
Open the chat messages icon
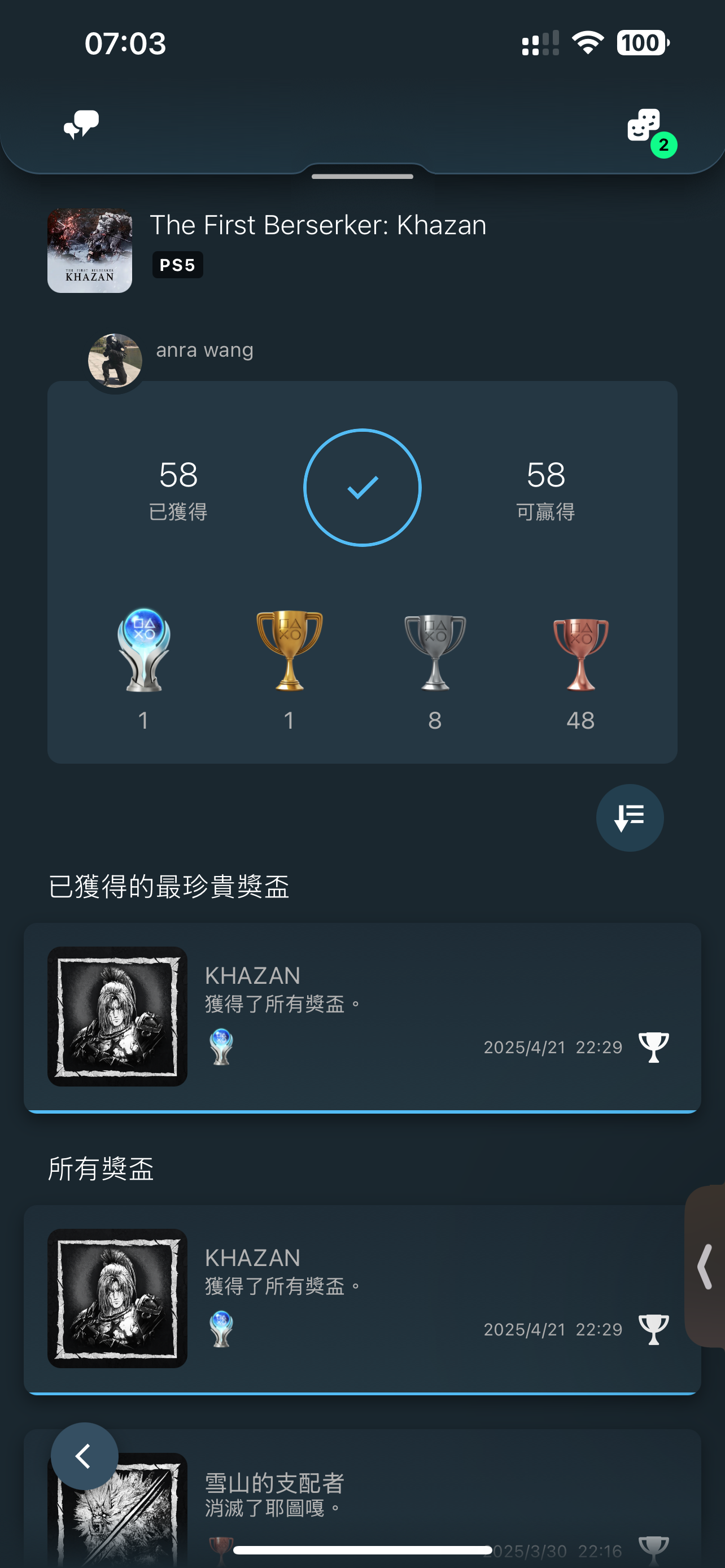[x=81, y=125]
